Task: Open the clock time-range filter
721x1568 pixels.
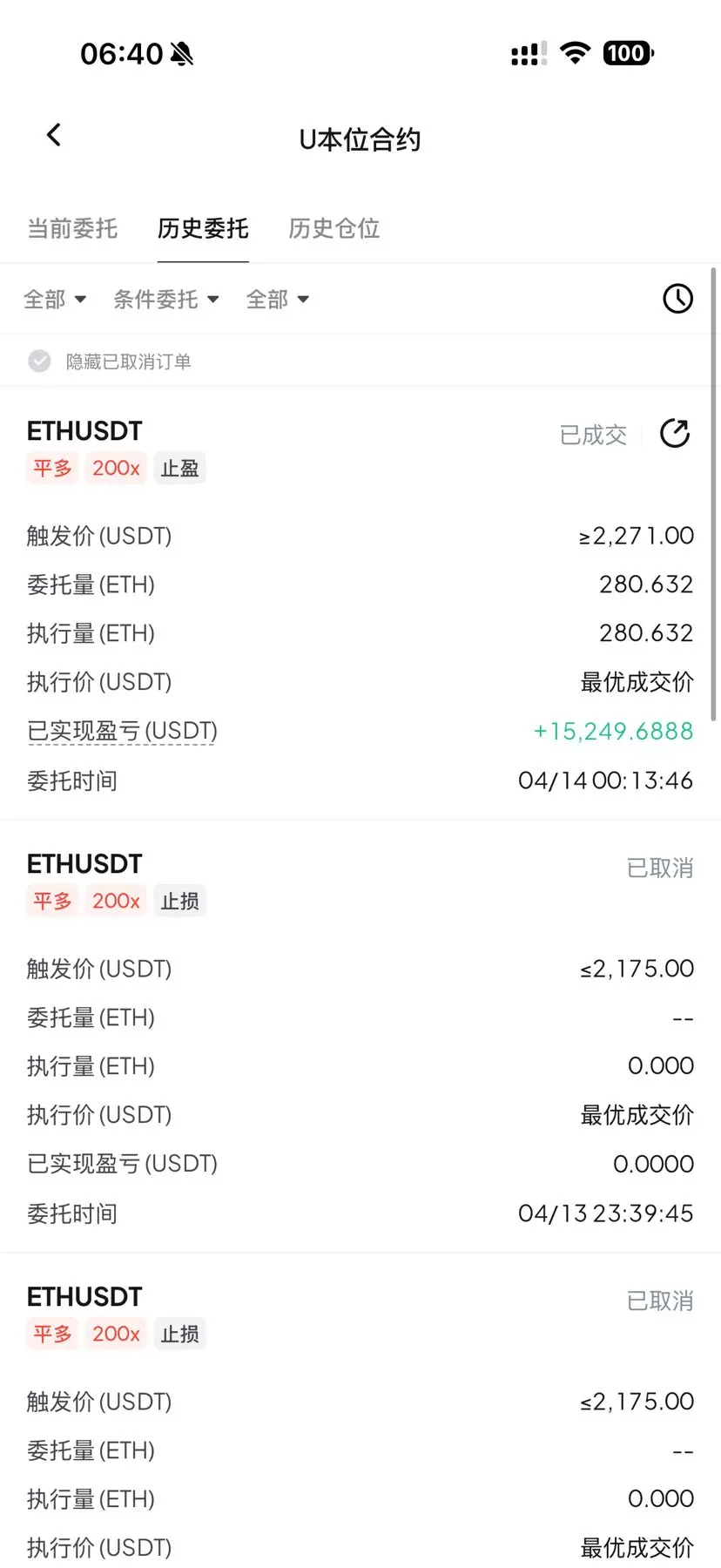Action: [x=677, y=299]
